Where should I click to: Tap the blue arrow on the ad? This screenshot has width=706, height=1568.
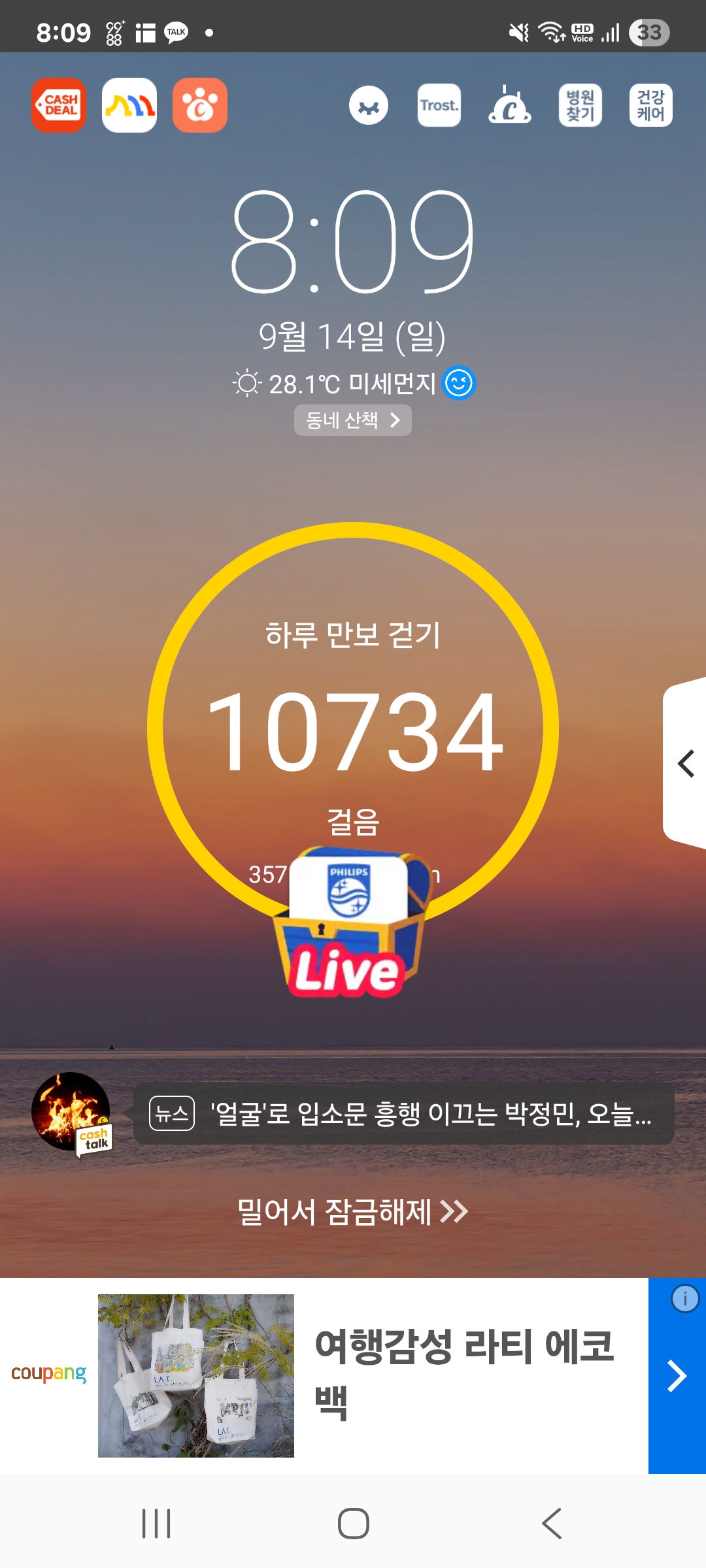tap(677, 1376)
